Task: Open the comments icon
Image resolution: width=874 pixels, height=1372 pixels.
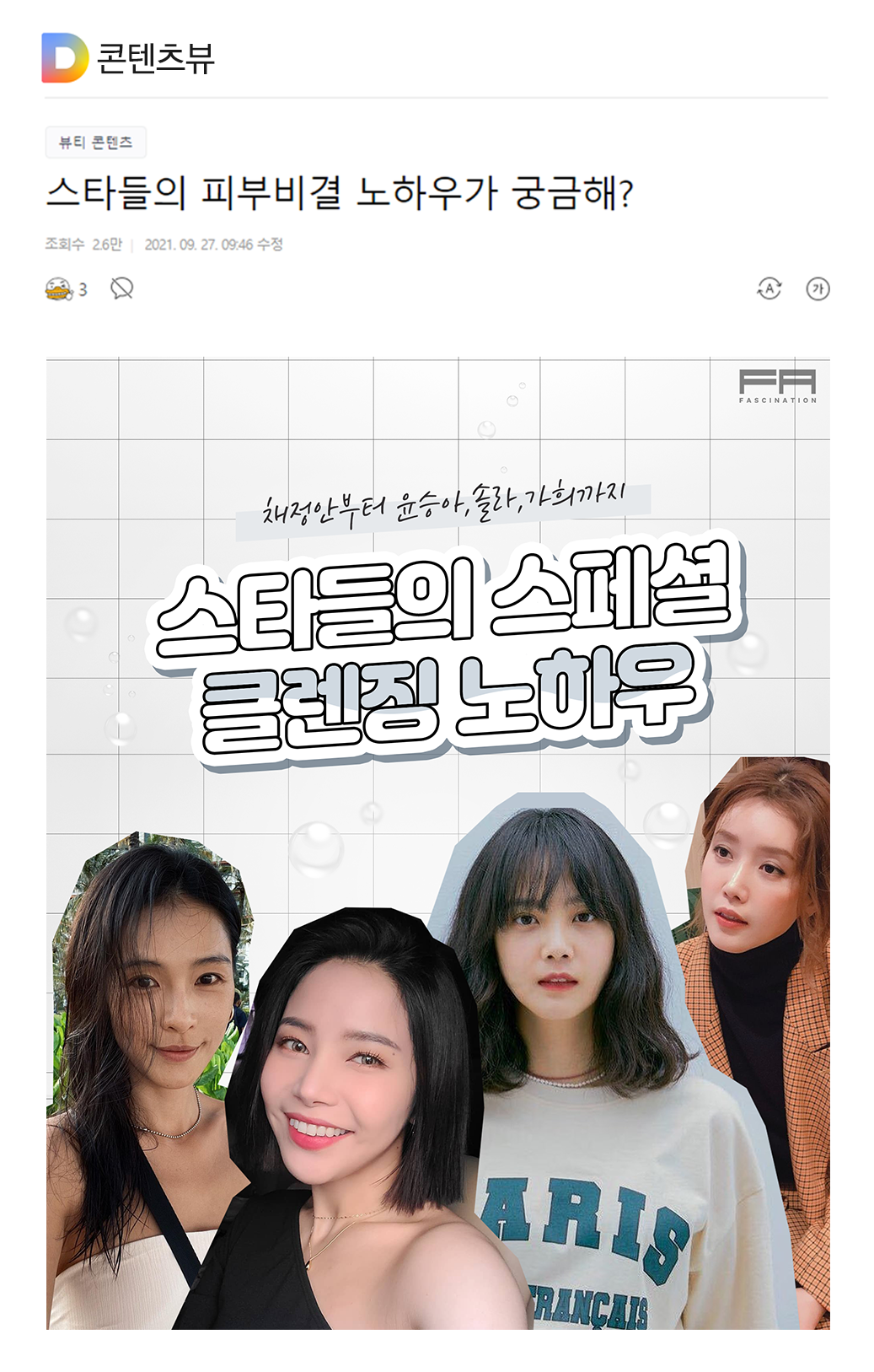Action: pyautogui.click(x=121, y=289)
